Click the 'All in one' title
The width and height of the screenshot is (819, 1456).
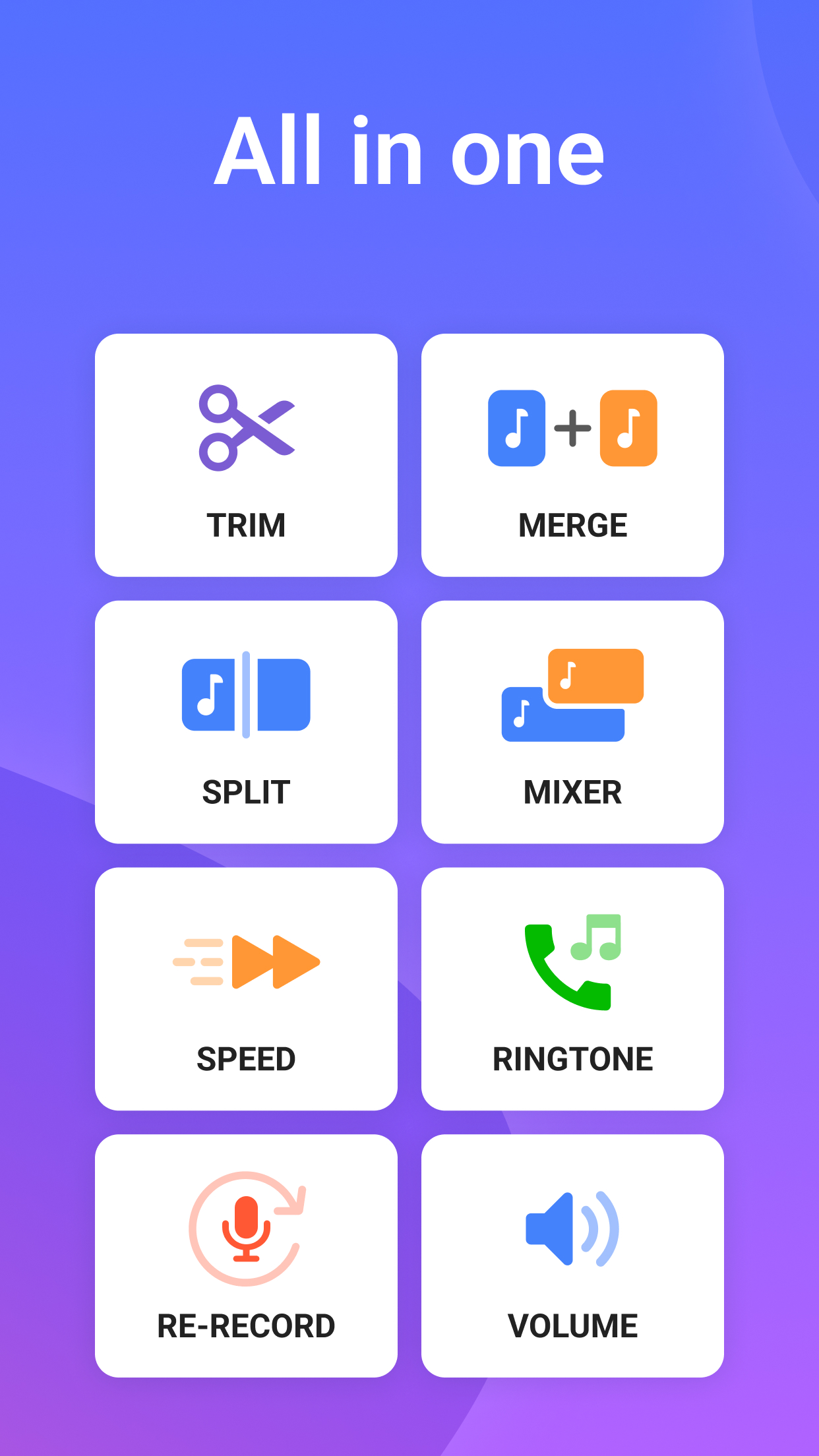pyautogui.click(x=409, y=153)
